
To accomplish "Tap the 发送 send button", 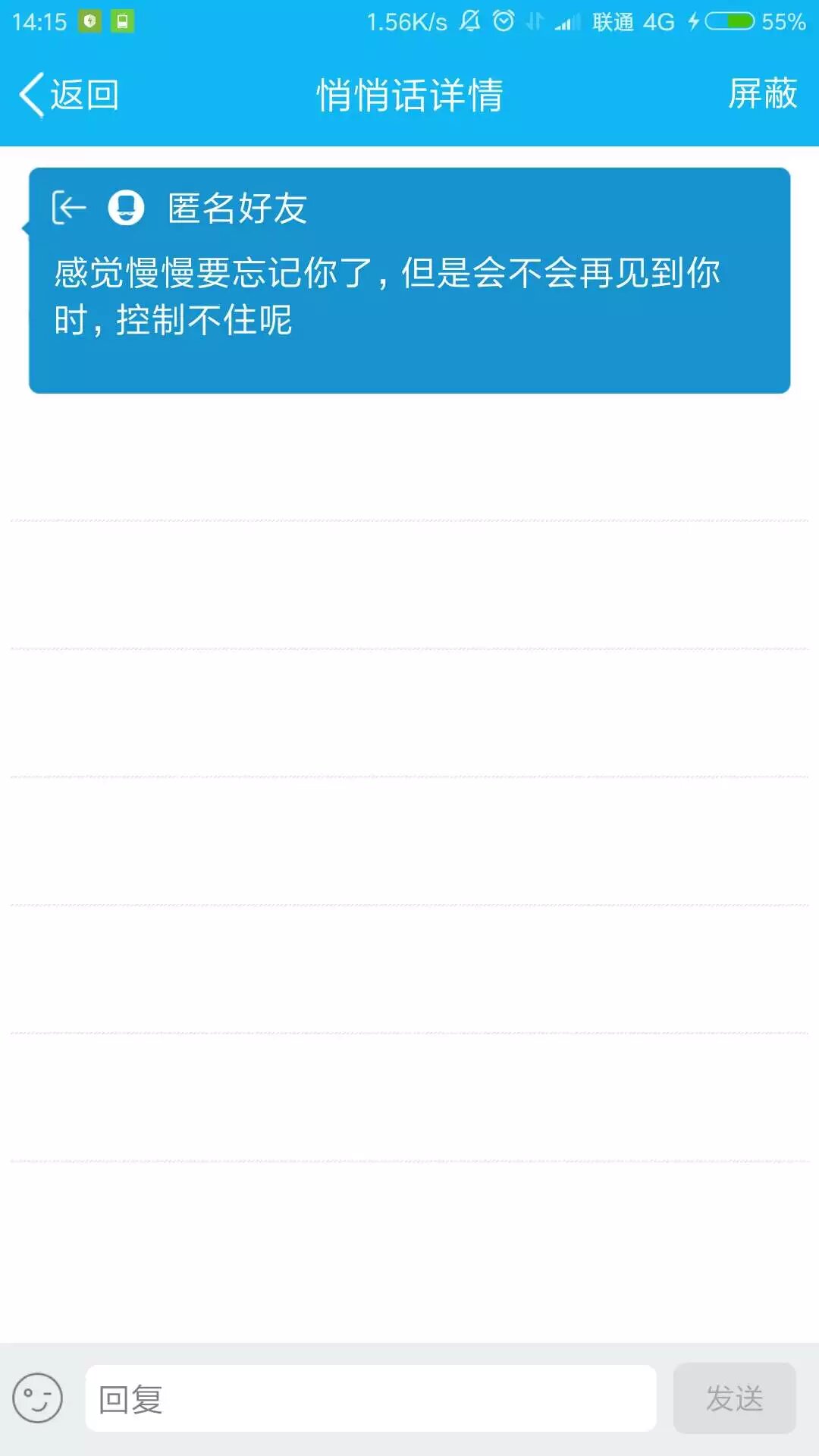I will [x=734, y=1398].
